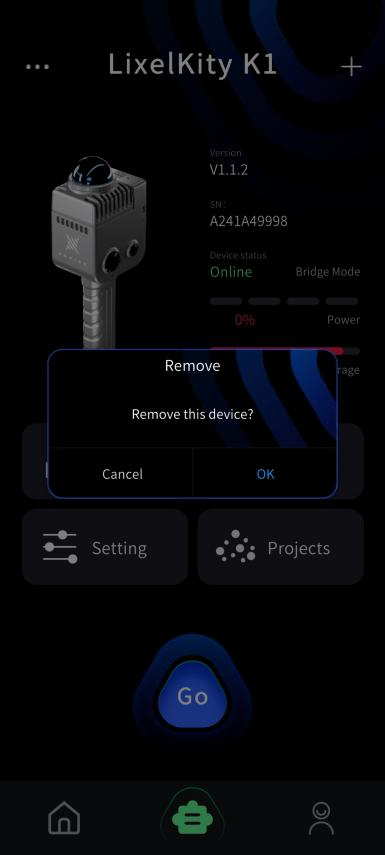Switch to the device tab

(192, 817)
